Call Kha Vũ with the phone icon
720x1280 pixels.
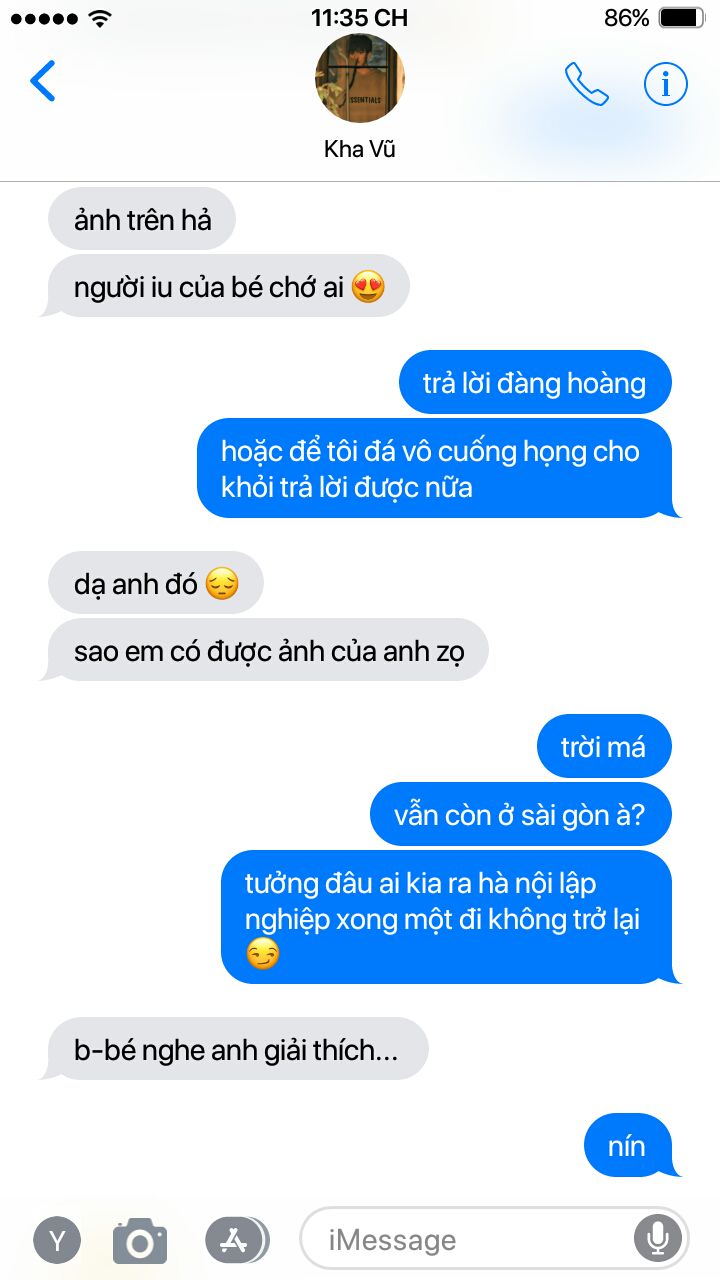click(586, 85)
